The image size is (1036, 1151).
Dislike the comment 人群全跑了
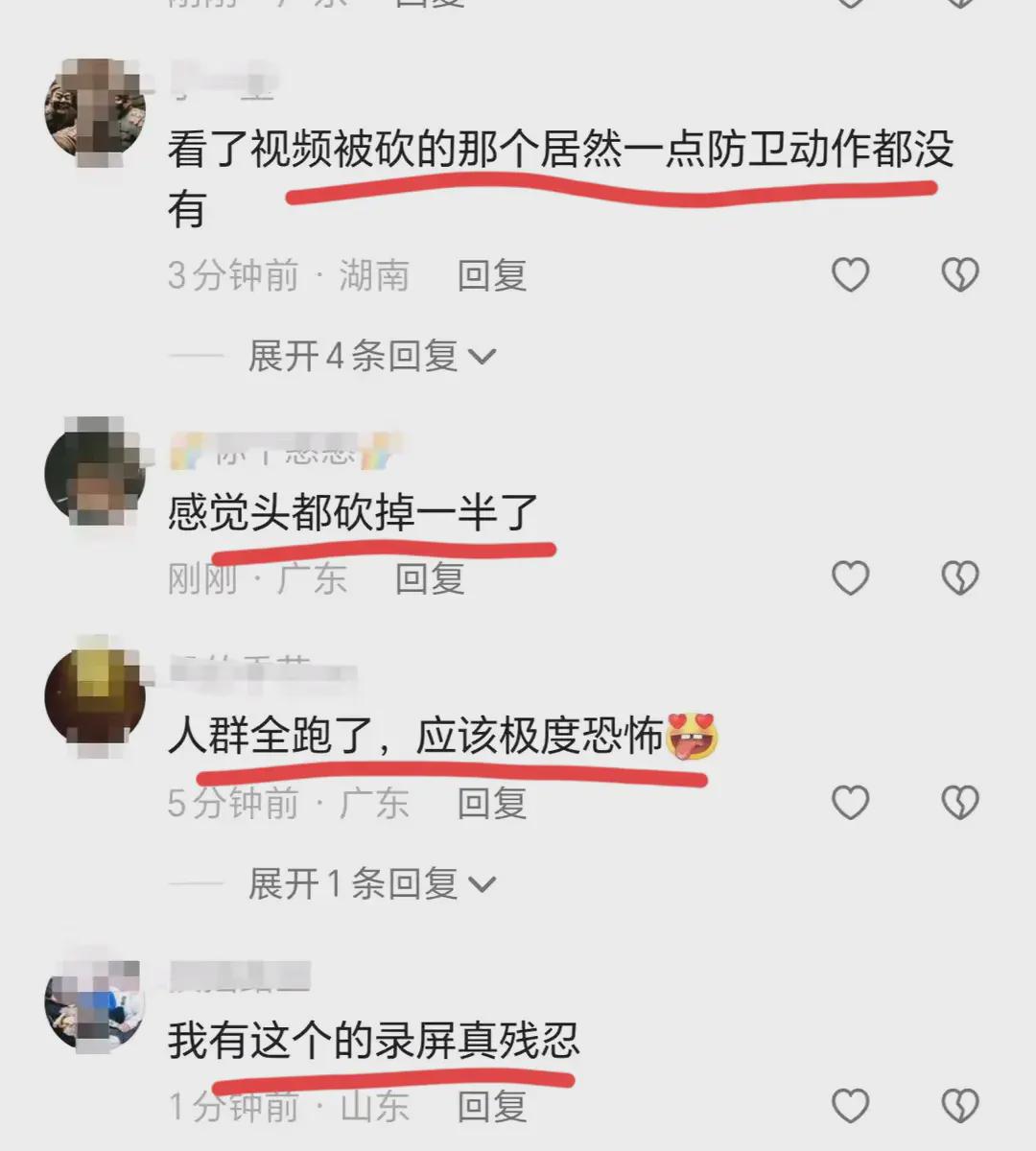959,803
